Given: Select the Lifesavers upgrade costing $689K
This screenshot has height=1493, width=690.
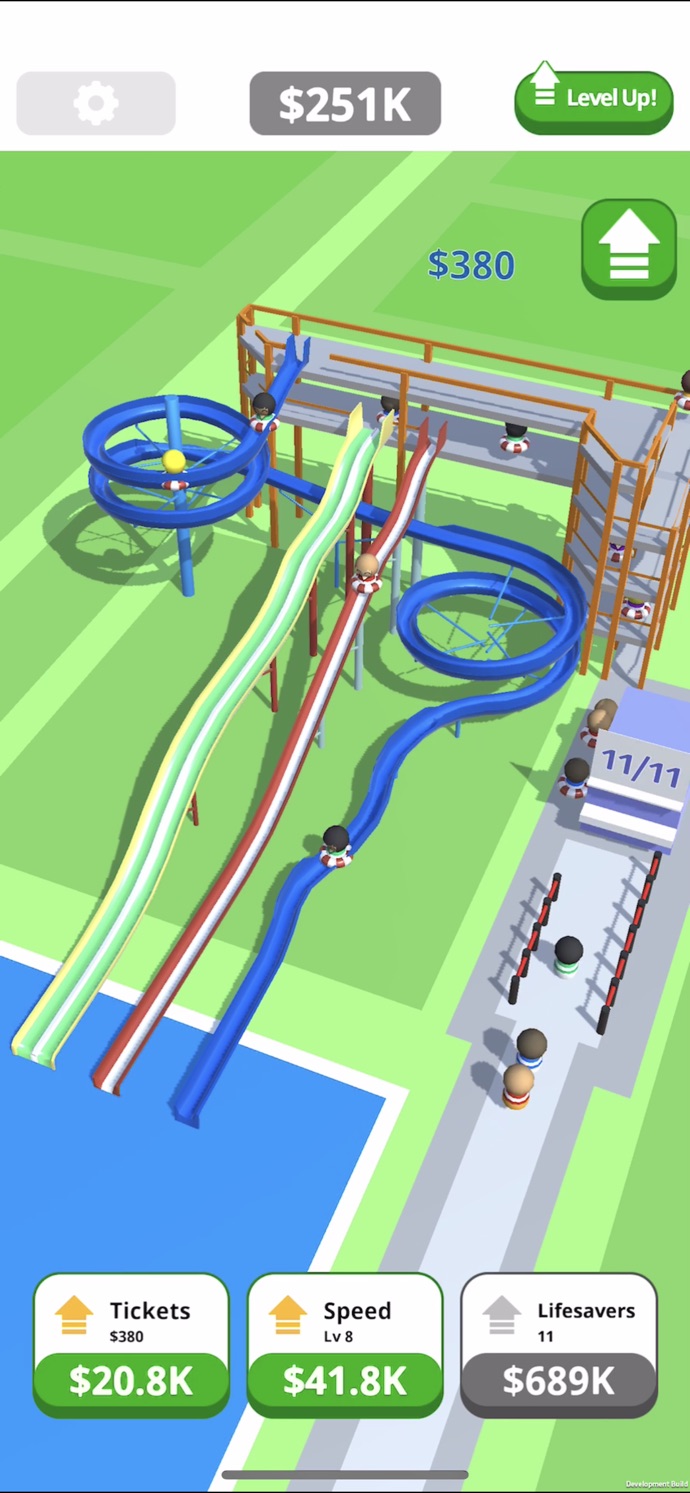Looking at the screenshot, I should [558, 1345].
